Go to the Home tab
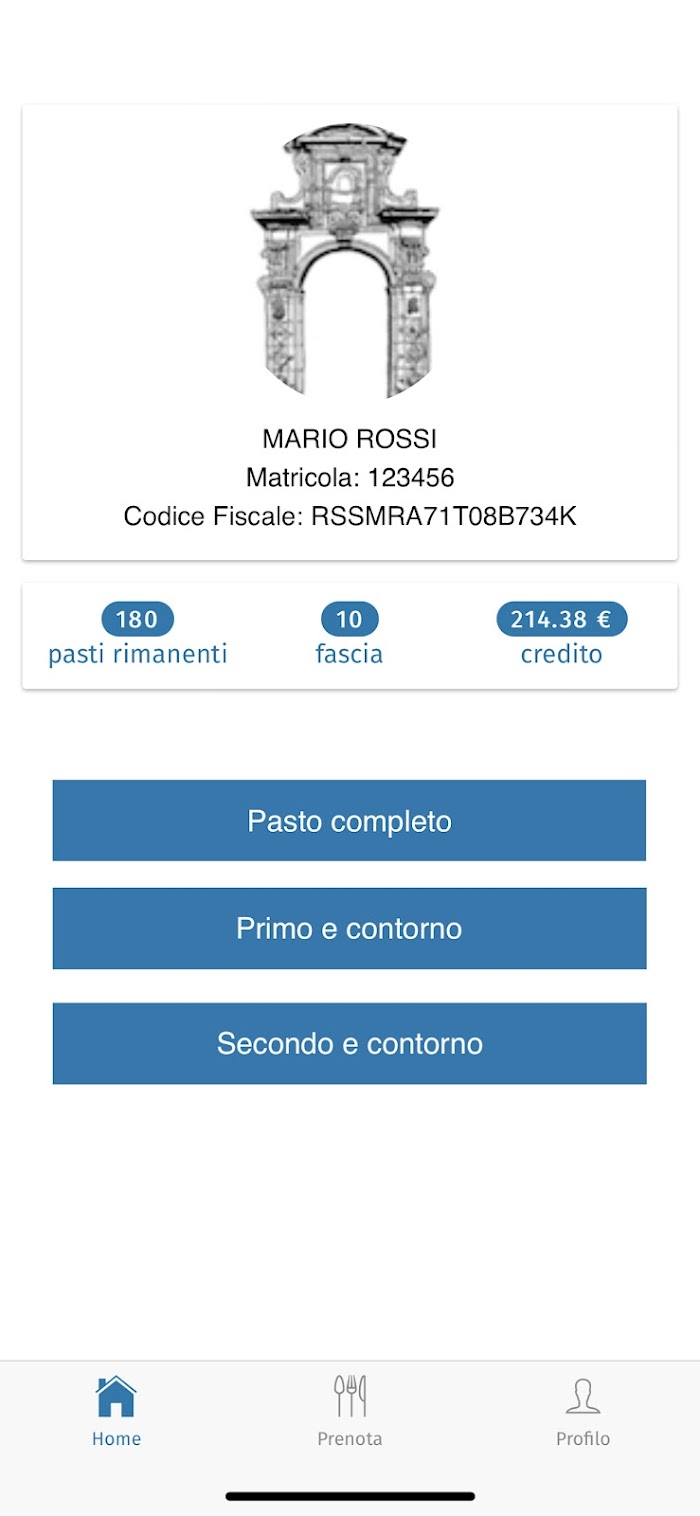This screenshot has height=1516, width=700. [116, 1411]
